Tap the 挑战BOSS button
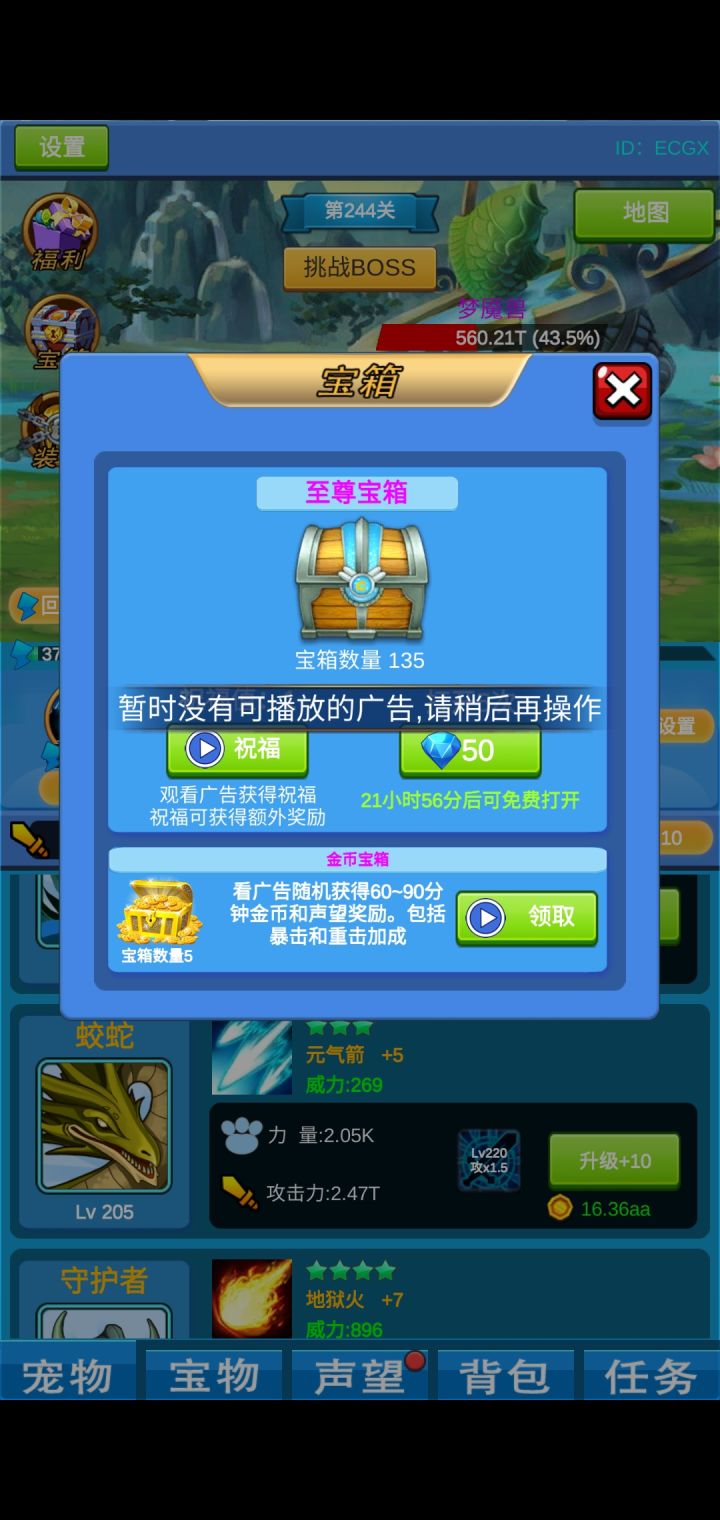This screenshot has height=1520, width=720. pos(359,269)
